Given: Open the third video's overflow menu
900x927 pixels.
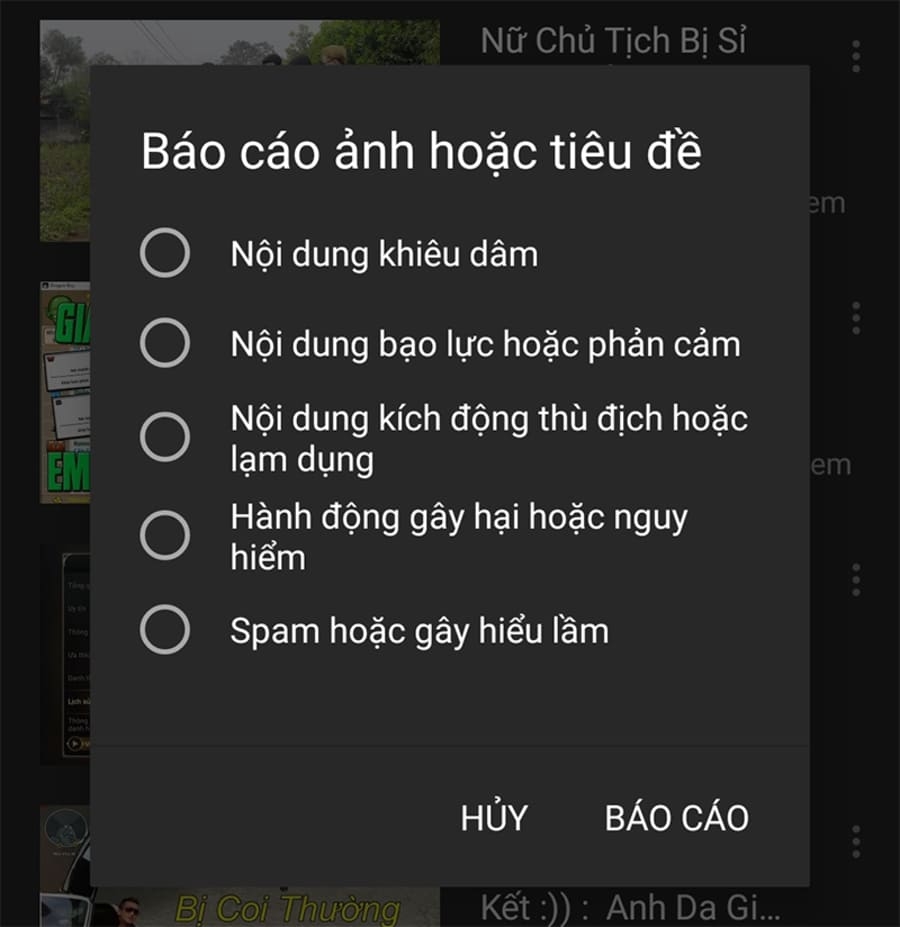Looking at the screenshot, I should coord(855,578).
